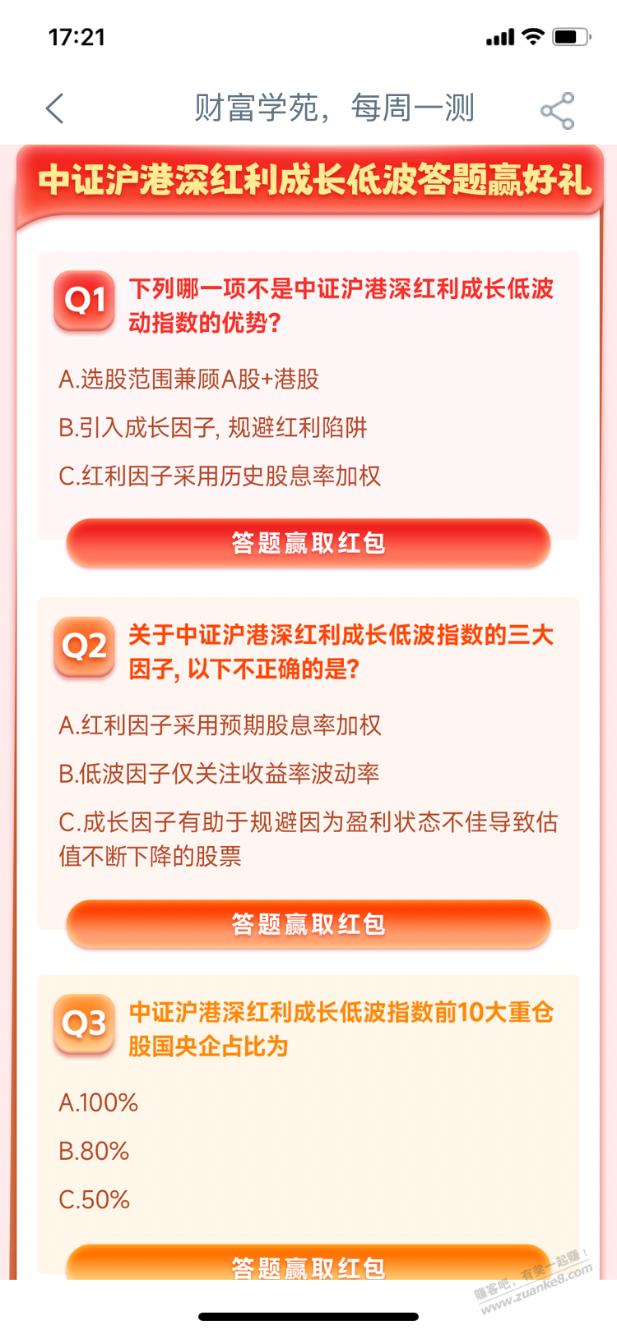
Task: Share this 财富学苑 quiz page
Action: [557, 110]
